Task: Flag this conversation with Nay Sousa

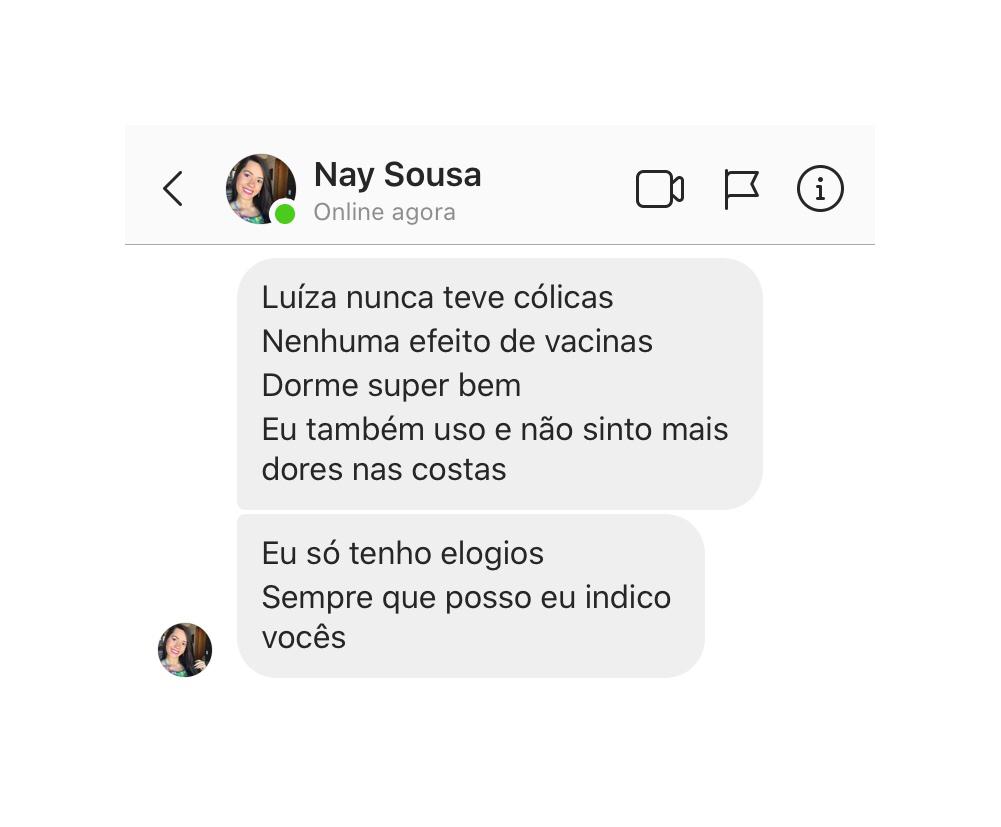Action: [x=741, y=189]
